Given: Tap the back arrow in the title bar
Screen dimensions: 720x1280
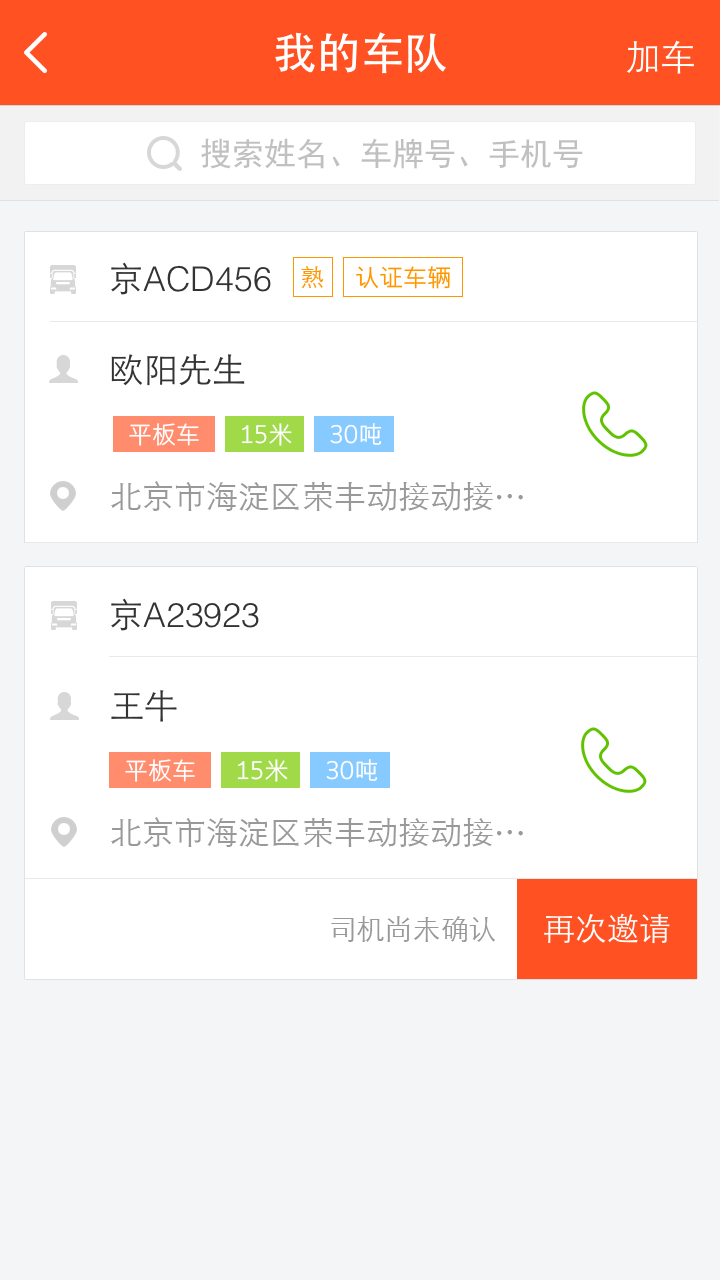Looking at the screenshot, I should click(35, 53).
